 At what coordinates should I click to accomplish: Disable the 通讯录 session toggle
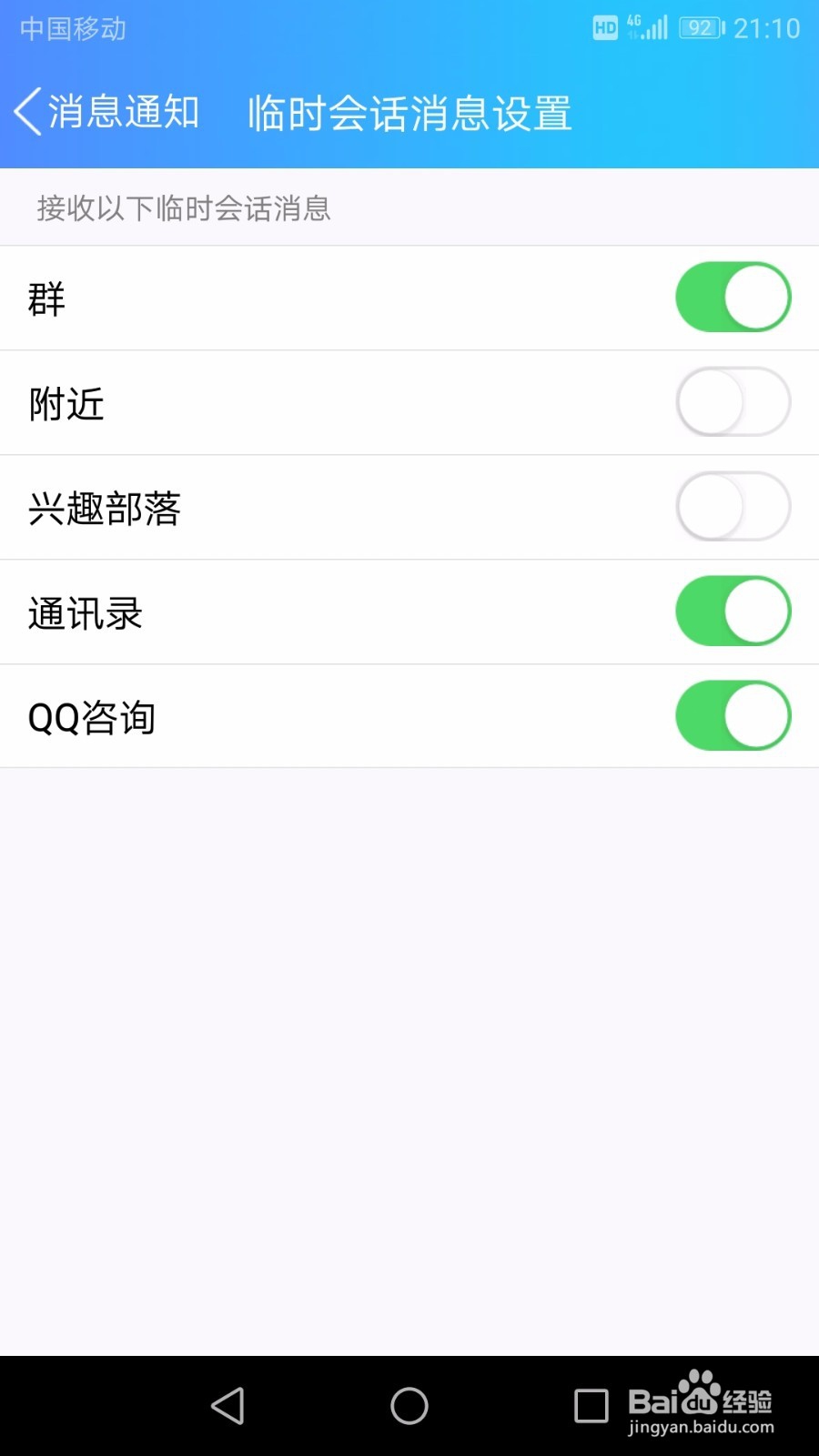733,611
